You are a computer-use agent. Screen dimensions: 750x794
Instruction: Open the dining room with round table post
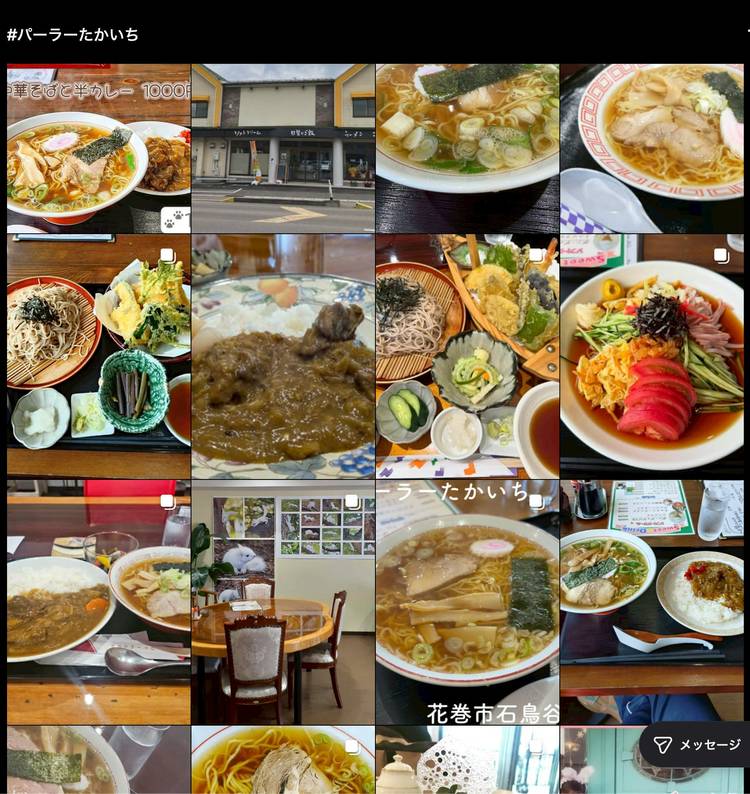tap(283, 602)
